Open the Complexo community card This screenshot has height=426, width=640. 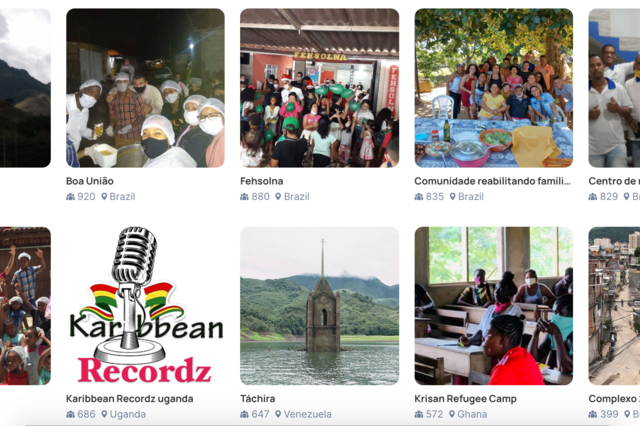click(614, 306)
